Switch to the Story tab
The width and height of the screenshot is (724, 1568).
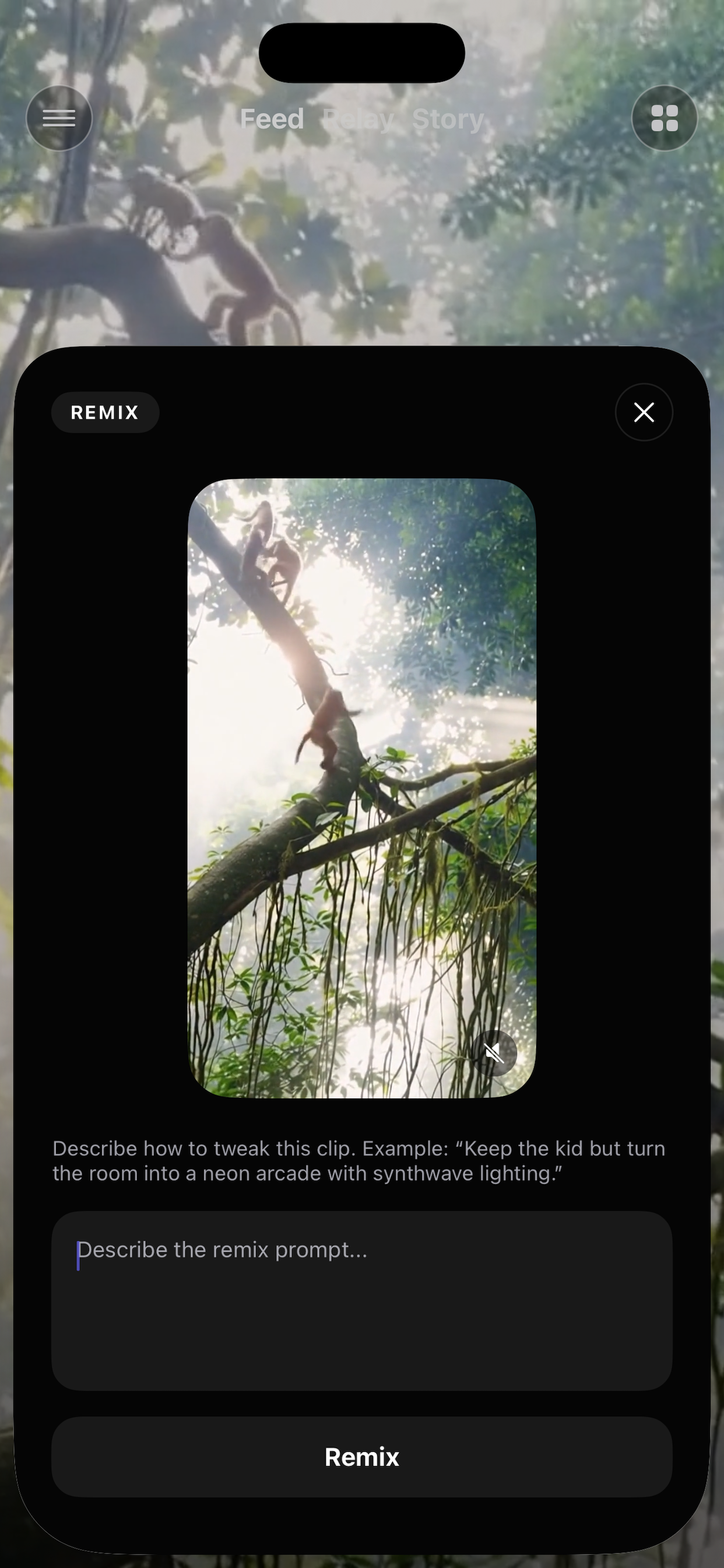tap(448, 120)
